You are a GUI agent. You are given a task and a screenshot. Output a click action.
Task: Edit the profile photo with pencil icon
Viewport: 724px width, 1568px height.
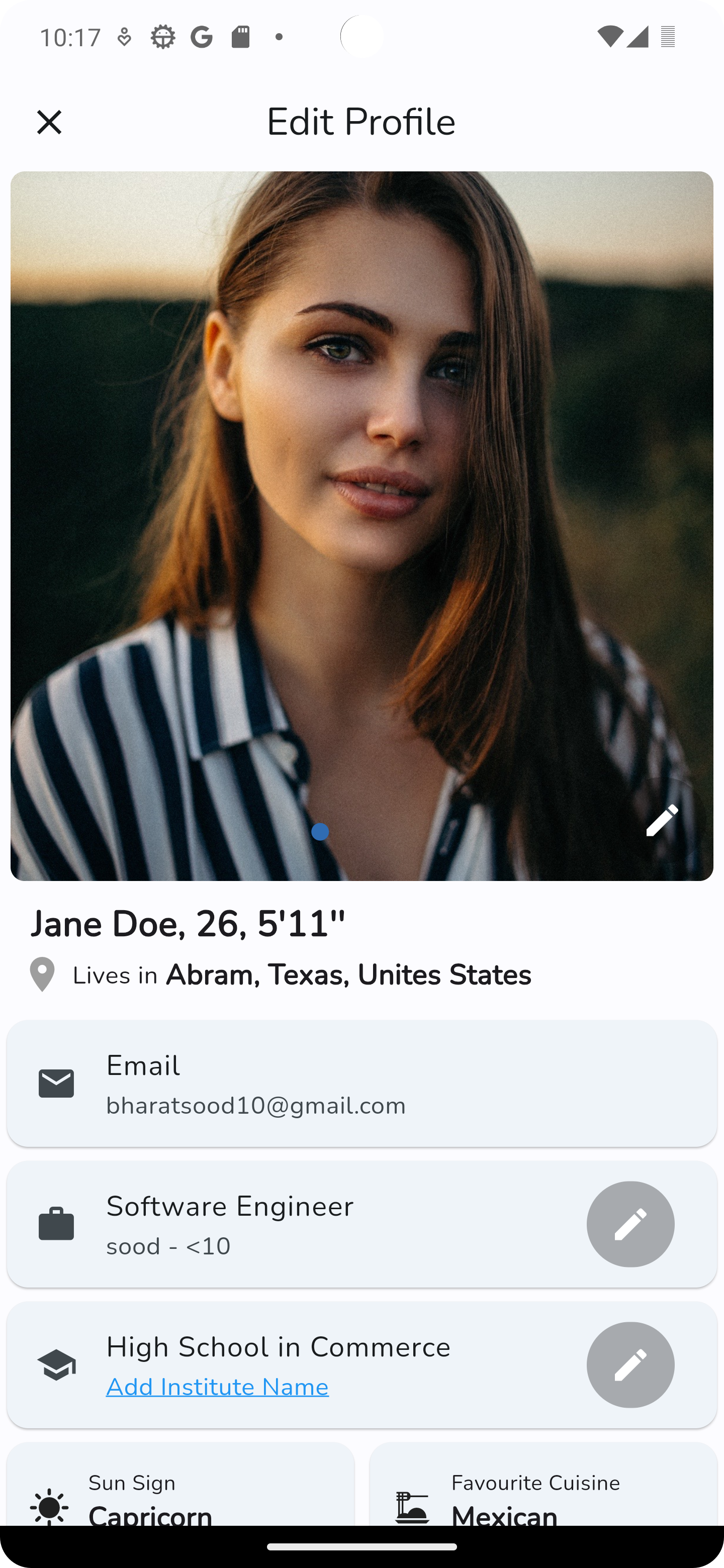[x=662, y=820]
